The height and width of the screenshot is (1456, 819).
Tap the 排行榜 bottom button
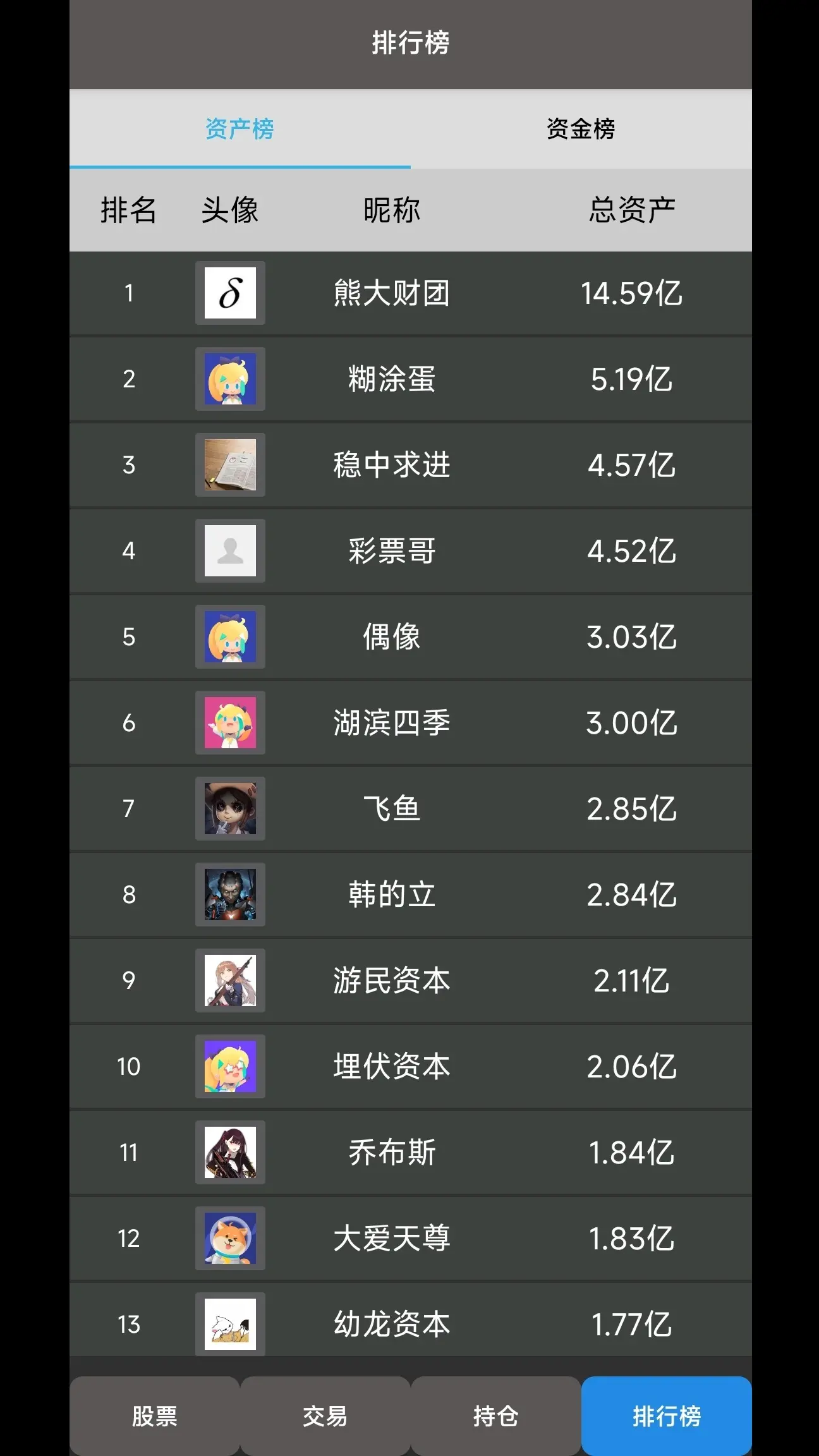(x=666, y=1416)
